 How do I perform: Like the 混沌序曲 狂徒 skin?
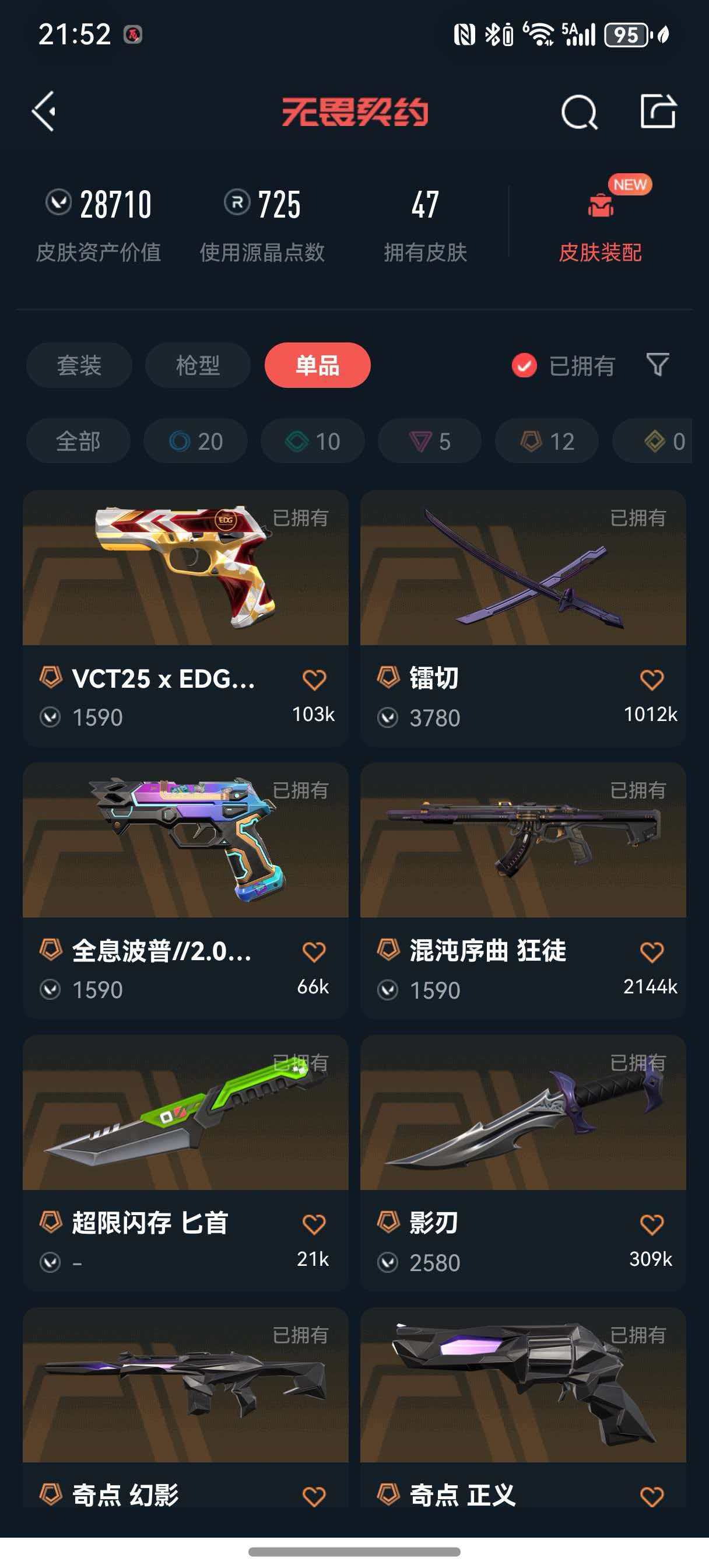(x=652, y=952)
